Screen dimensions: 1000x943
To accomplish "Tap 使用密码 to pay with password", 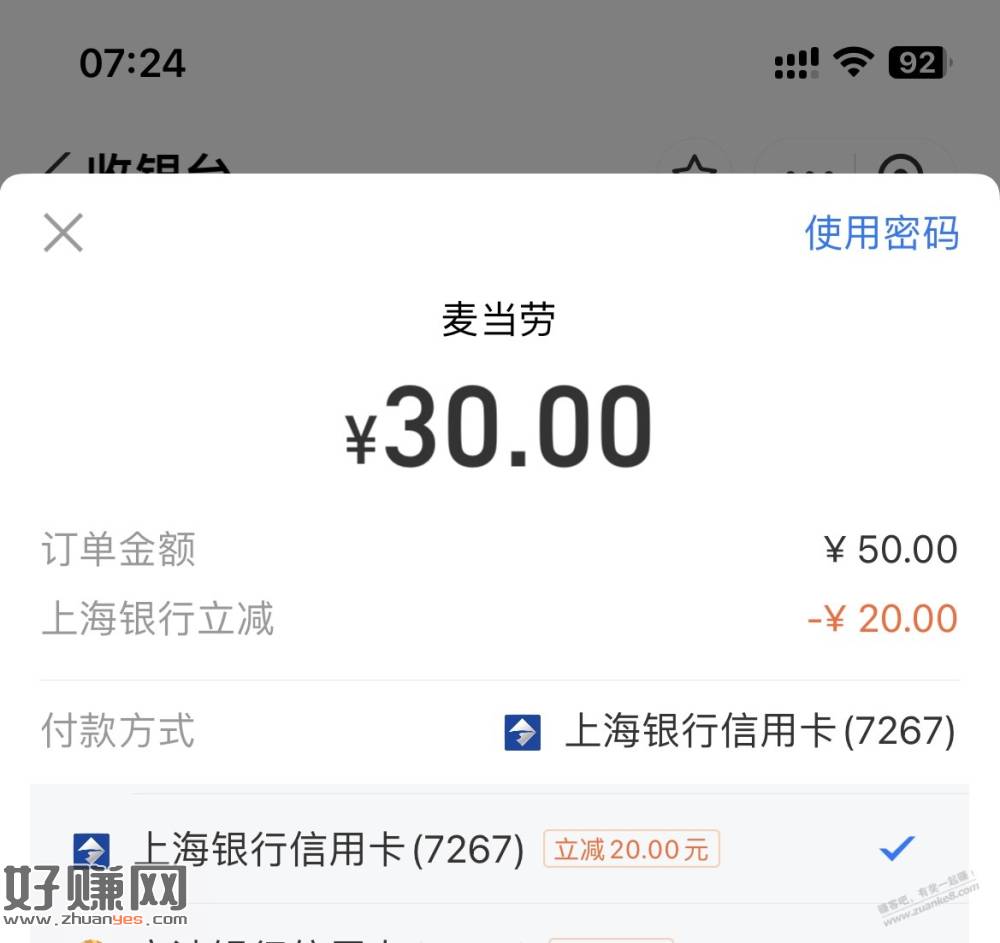I will click(881, 233).
